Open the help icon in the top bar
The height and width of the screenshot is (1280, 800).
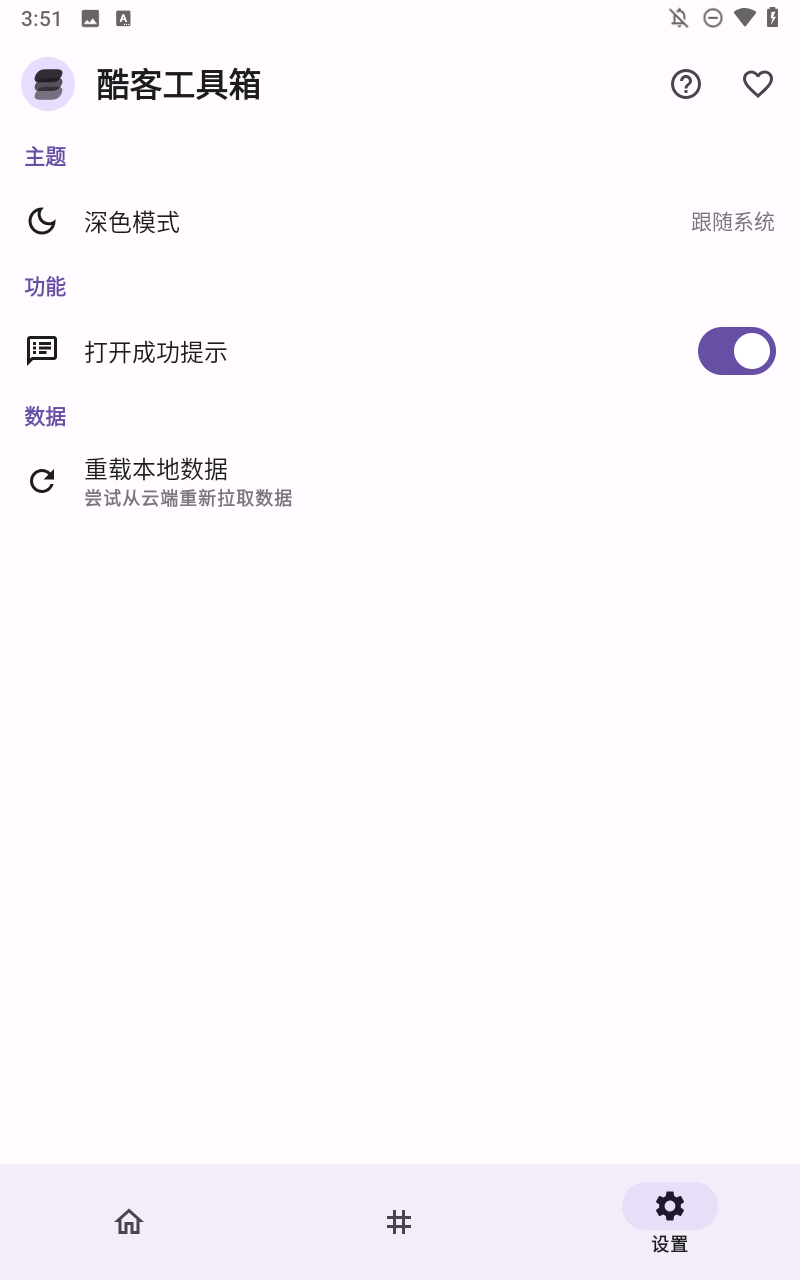click(685, 84)
